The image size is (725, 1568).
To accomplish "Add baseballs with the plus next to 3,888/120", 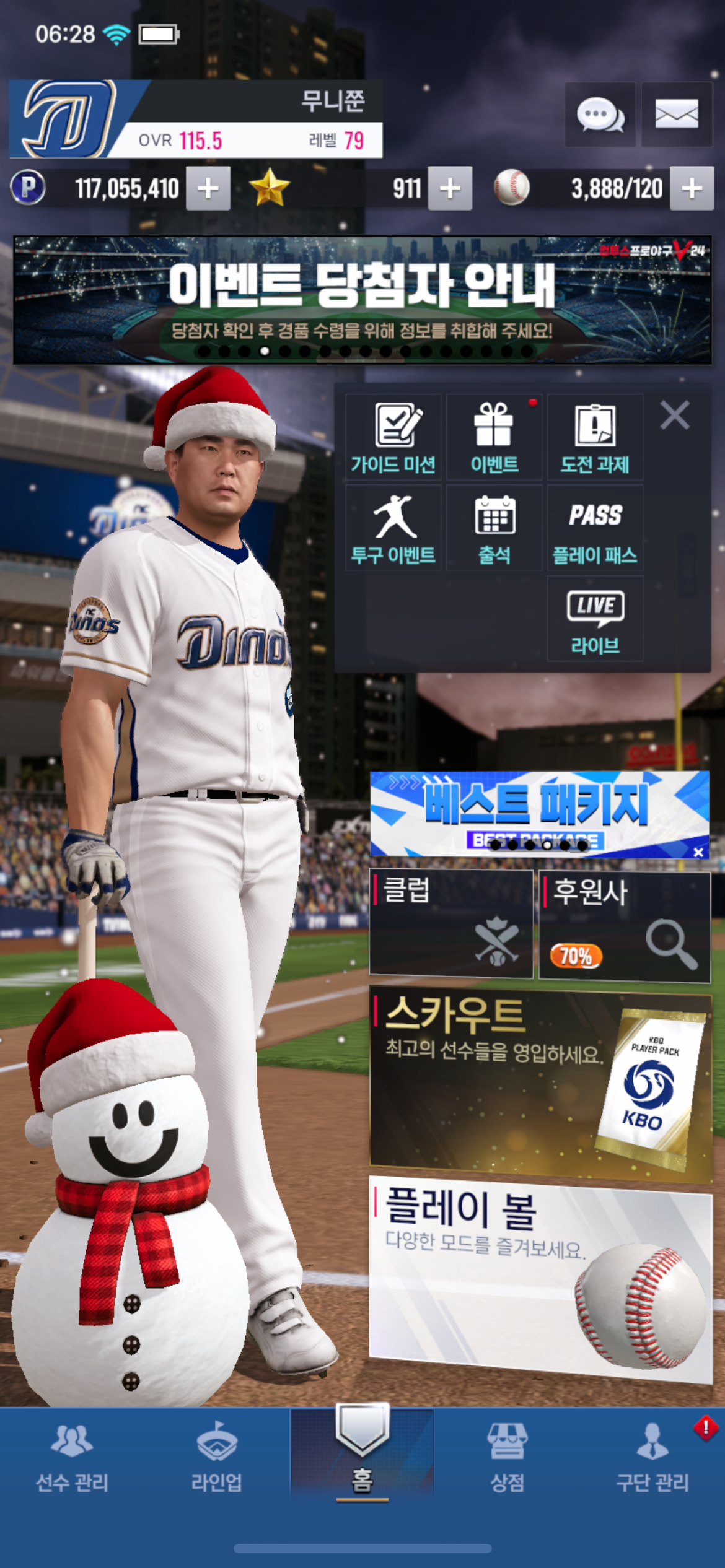I will [x=692, y=188].
